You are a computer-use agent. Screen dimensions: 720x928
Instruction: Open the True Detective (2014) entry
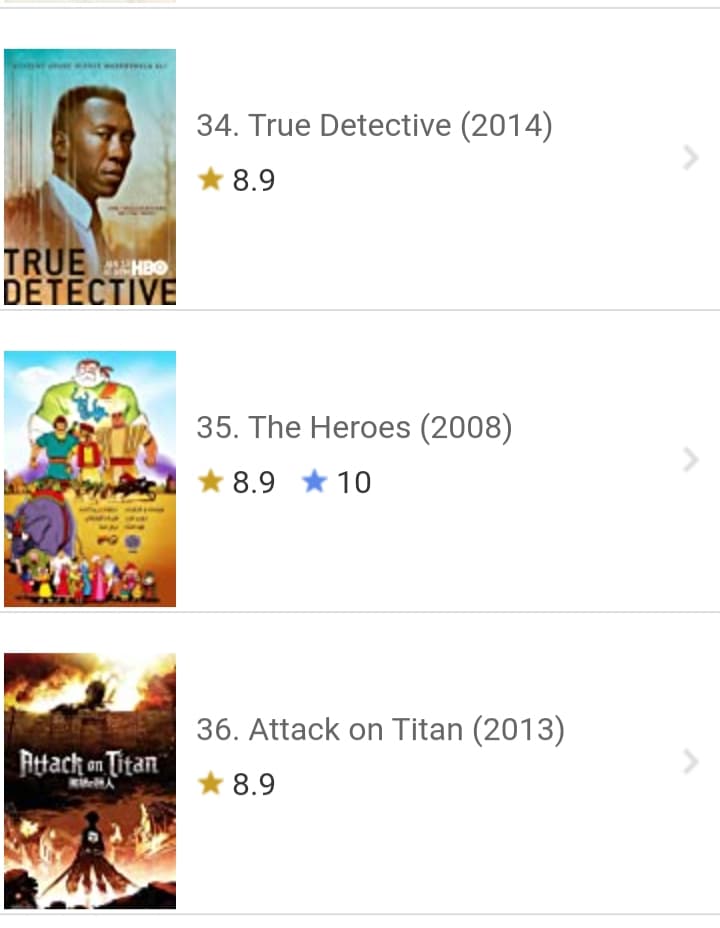[374, 127]
